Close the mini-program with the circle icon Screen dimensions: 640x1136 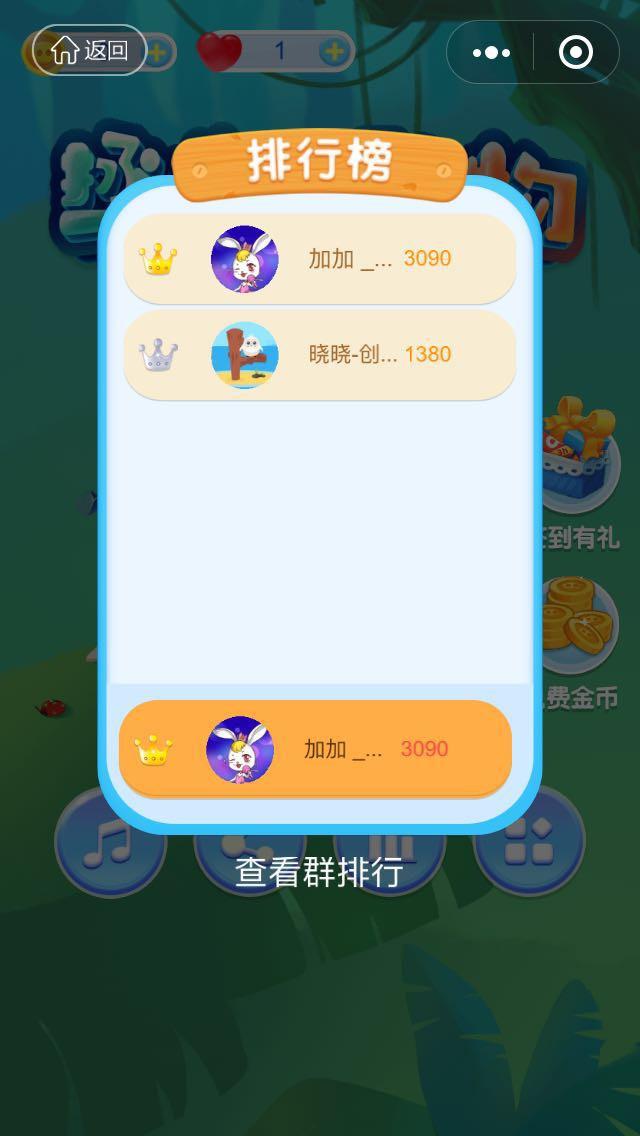(x=576, y=52)
